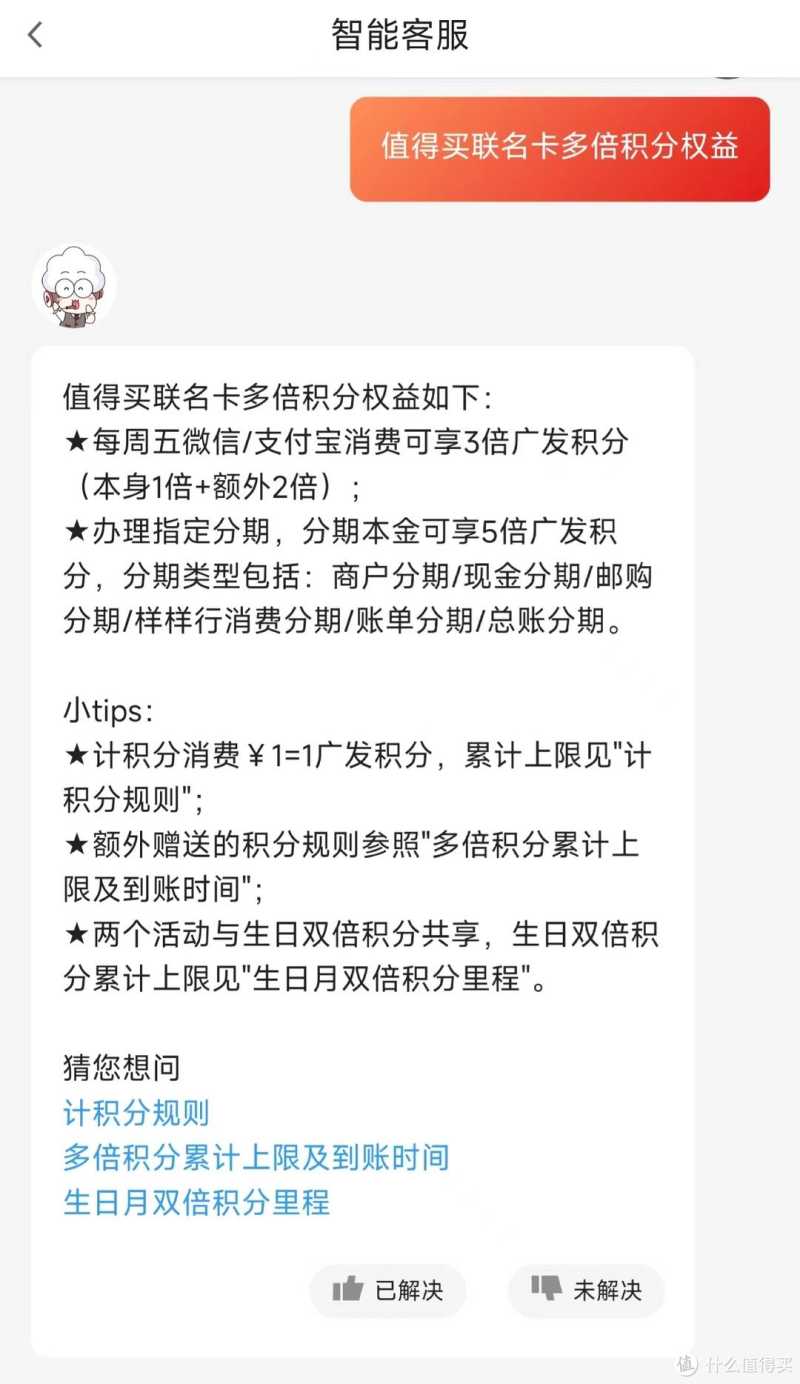
Task: Go back from 智能客服 chat
Action: pos(36,36)
